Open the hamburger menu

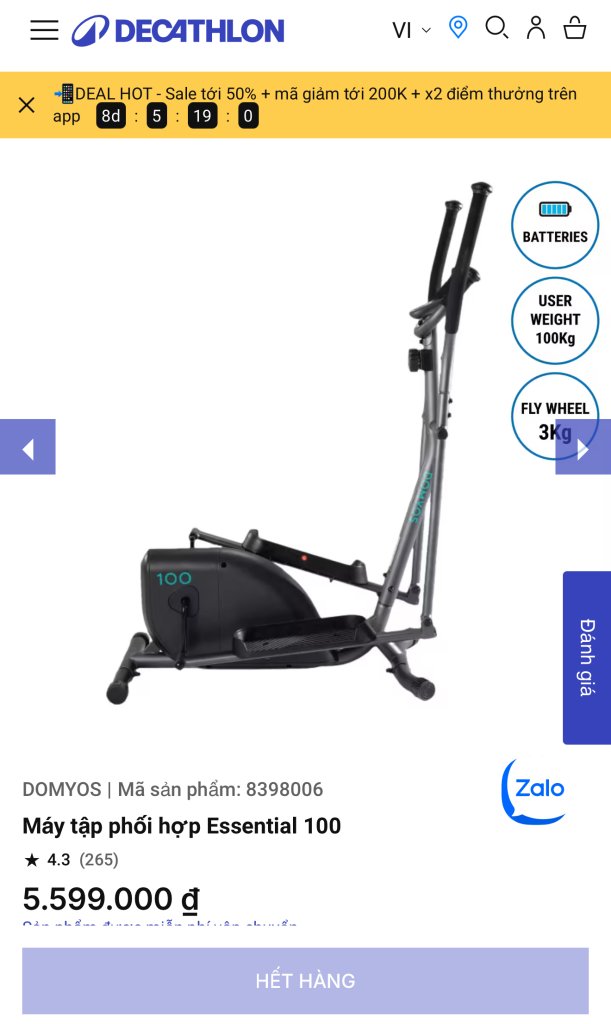click(x=44, y=30)
